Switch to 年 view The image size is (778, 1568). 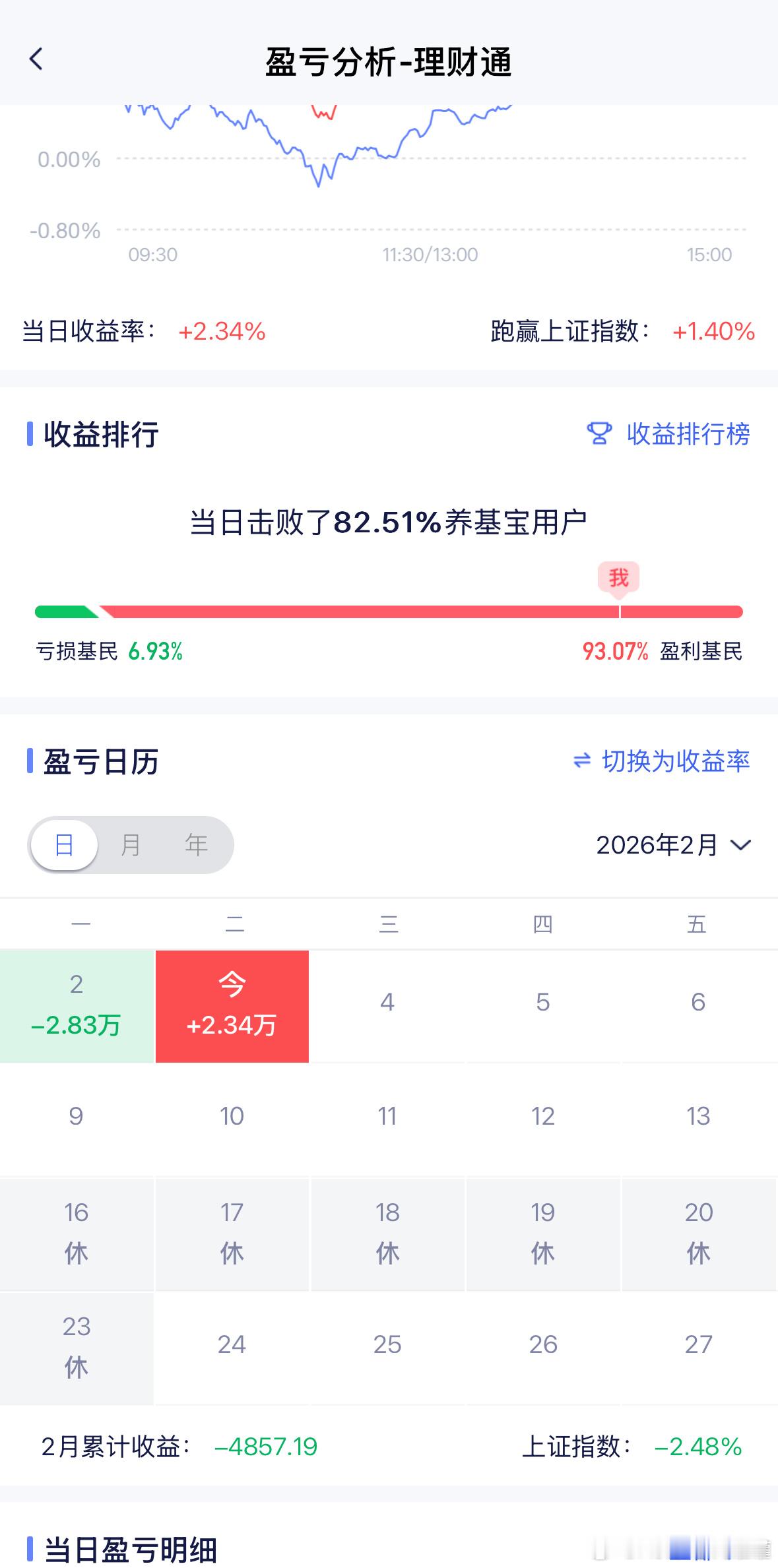(196, 844)
